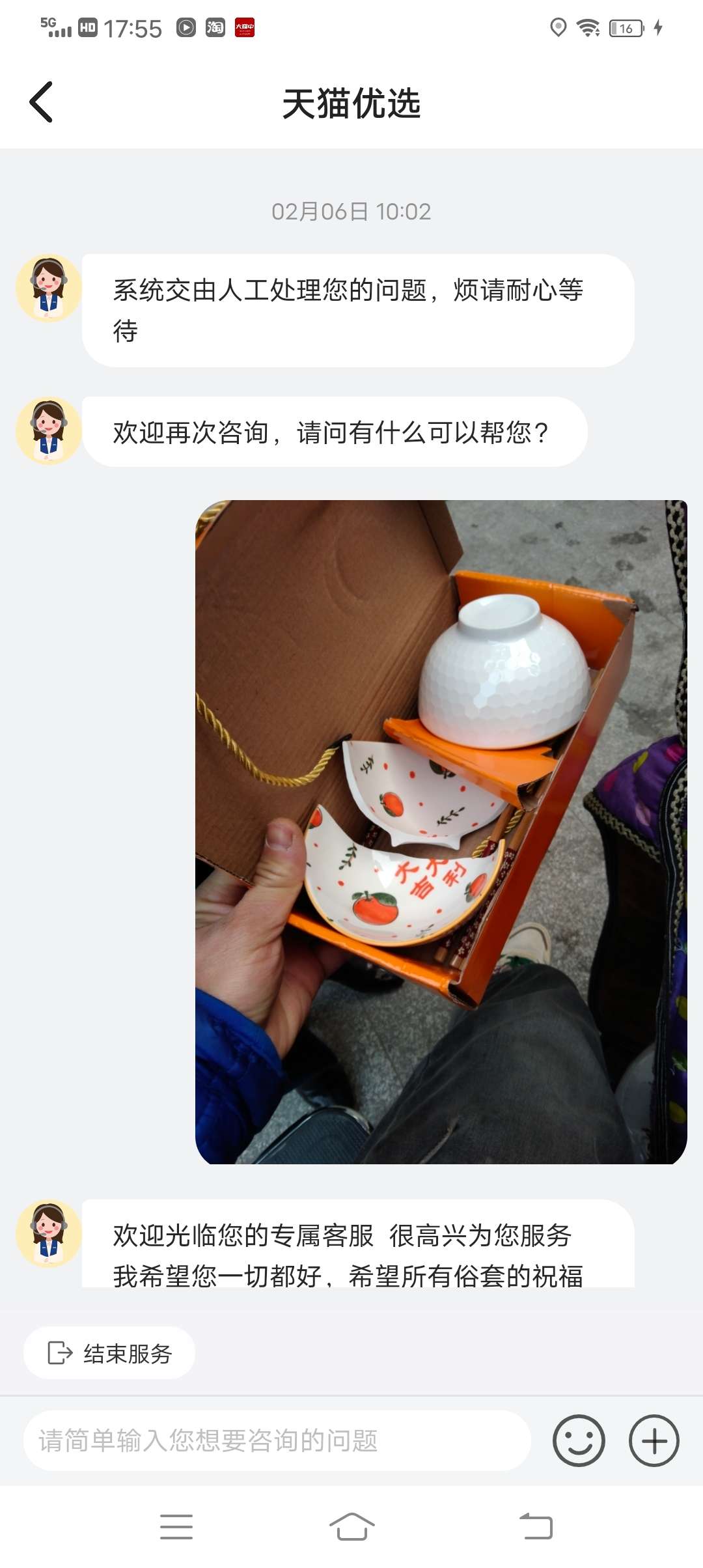
Task: Focus the message input field
Action: [x=277, y=1440]
